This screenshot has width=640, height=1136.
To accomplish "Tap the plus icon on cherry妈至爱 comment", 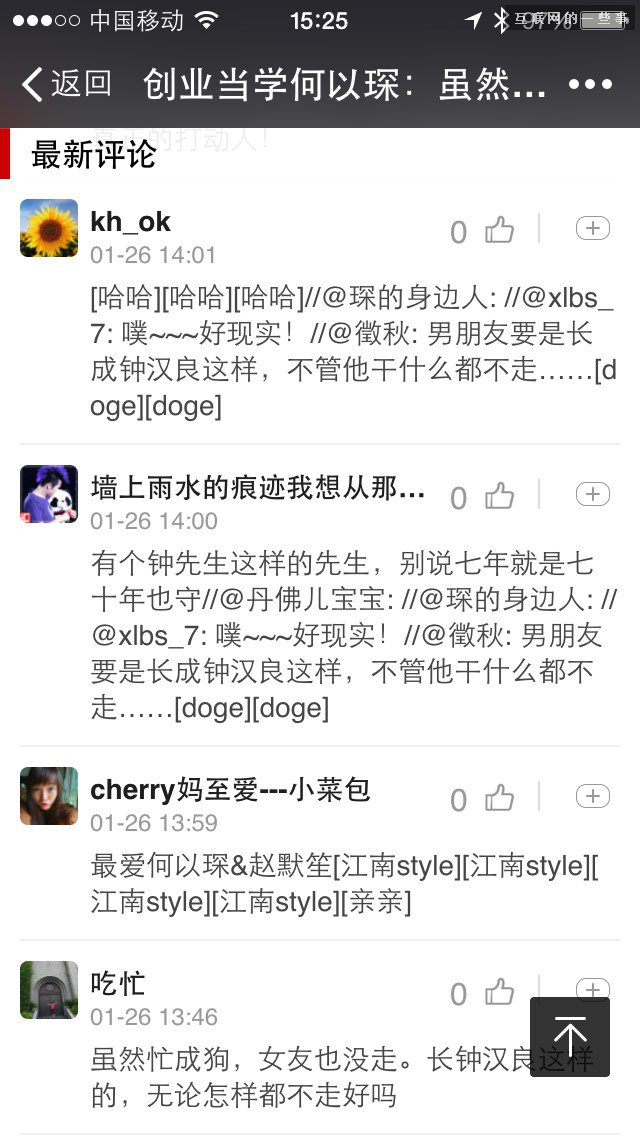I will tap(593, 796).
